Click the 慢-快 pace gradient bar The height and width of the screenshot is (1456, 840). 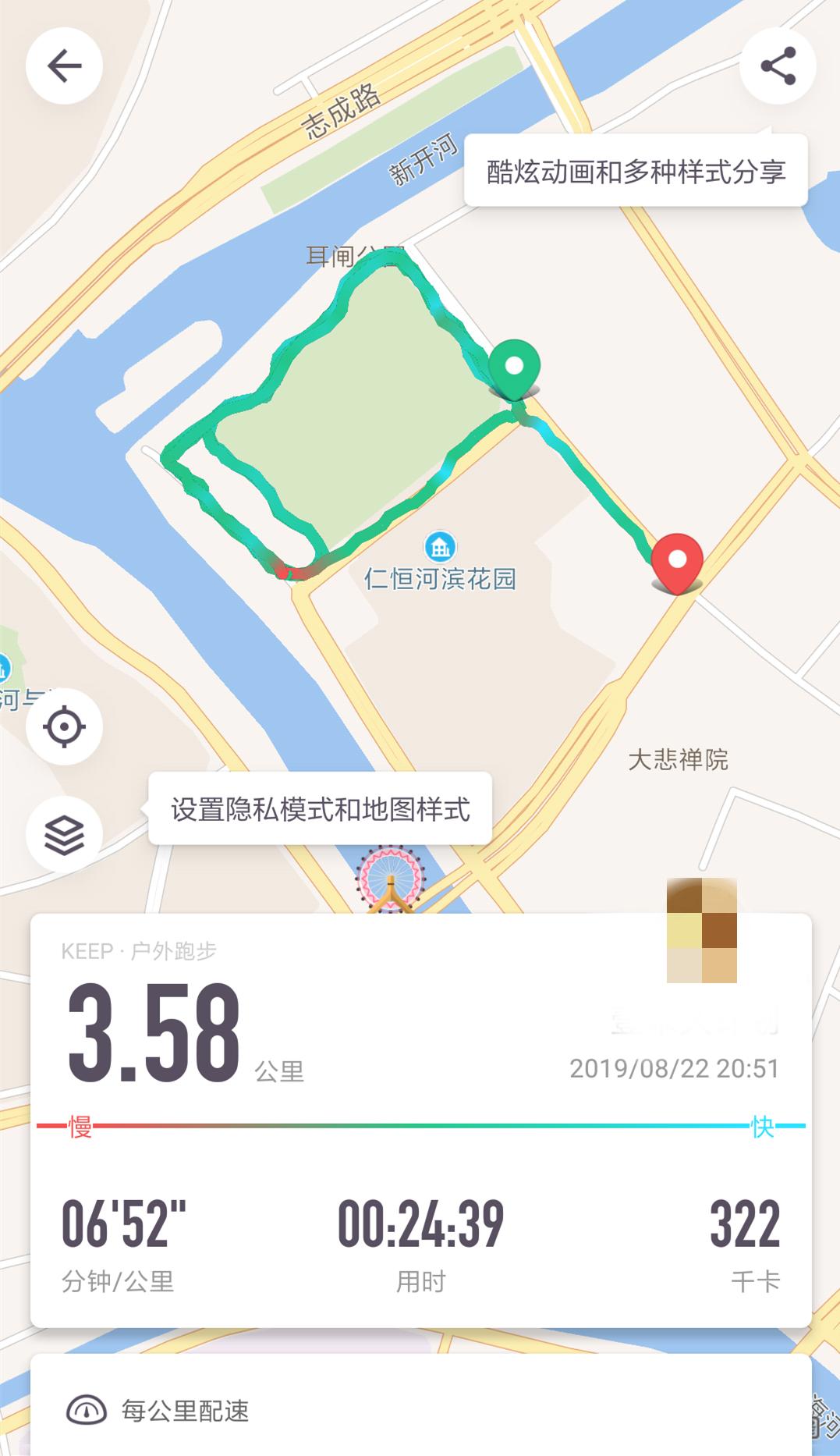pyautogui.click(x=420, y=1125)
